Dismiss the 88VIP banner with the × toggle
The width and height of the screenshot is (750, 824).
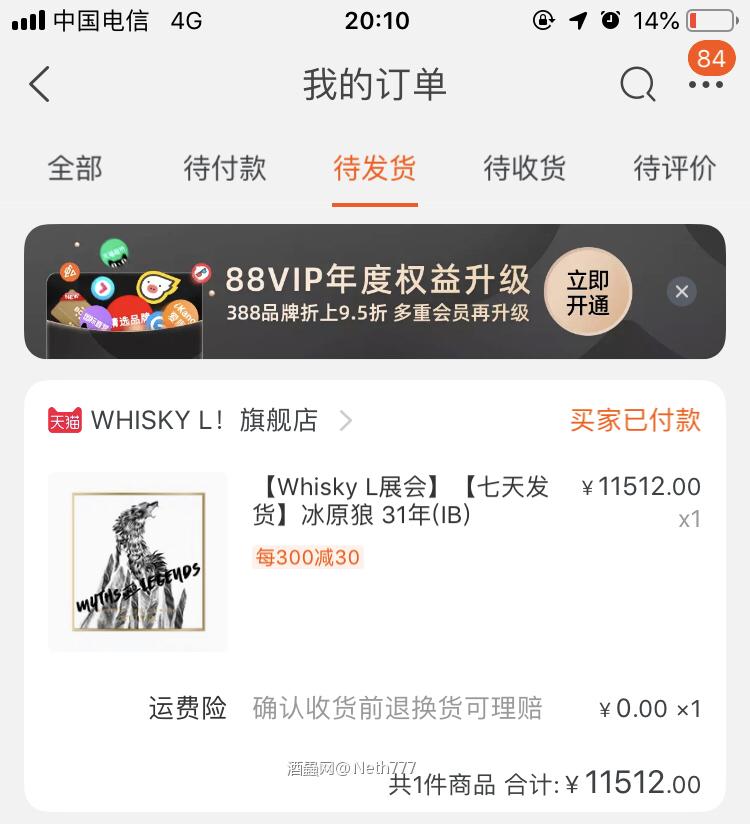pos(682,292)
